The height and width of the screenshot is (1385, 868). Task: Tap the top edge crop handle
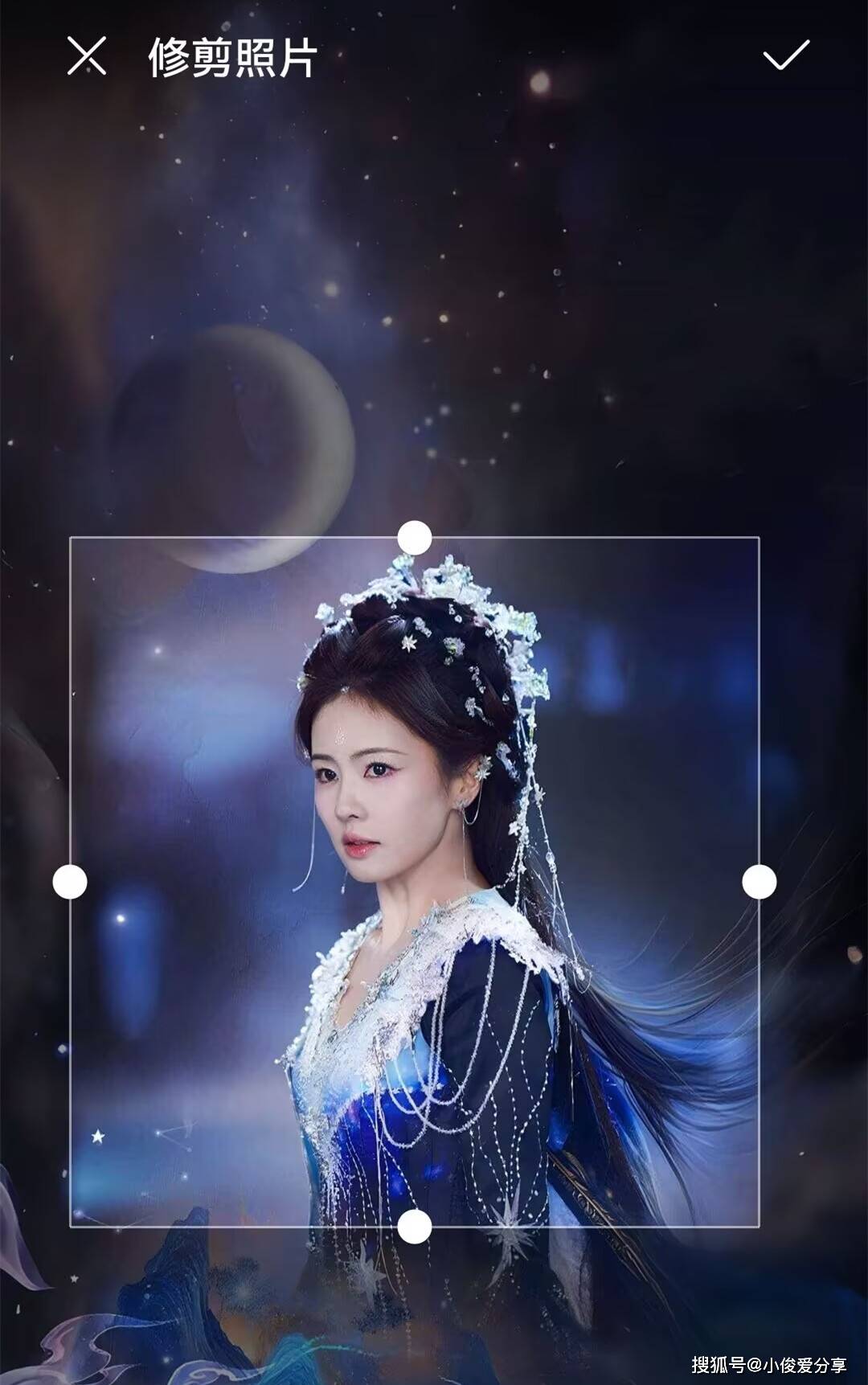(x=415, y=538)
